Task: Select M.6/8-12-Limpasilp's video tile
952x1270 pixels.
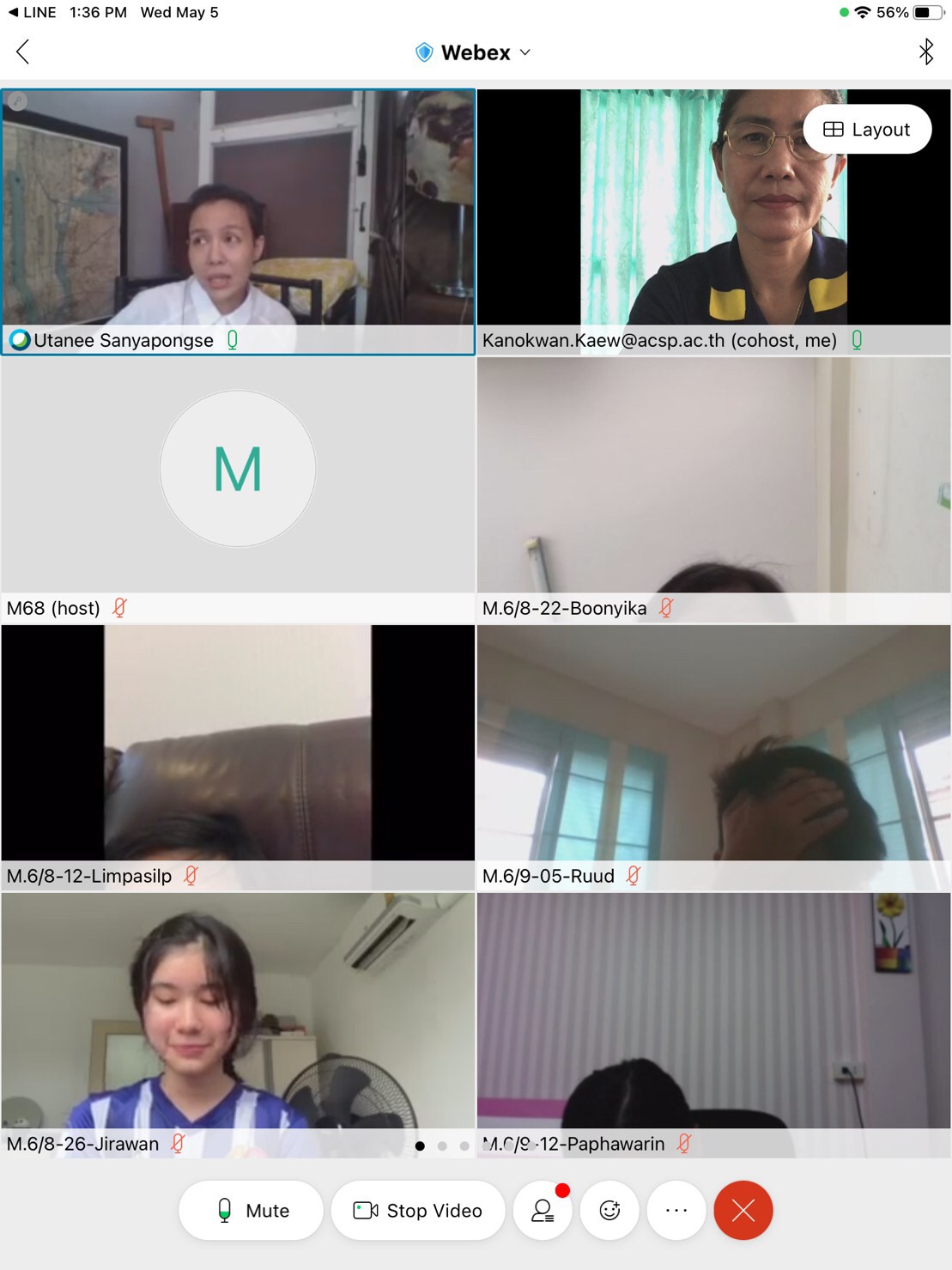Action: coord(238,744)
